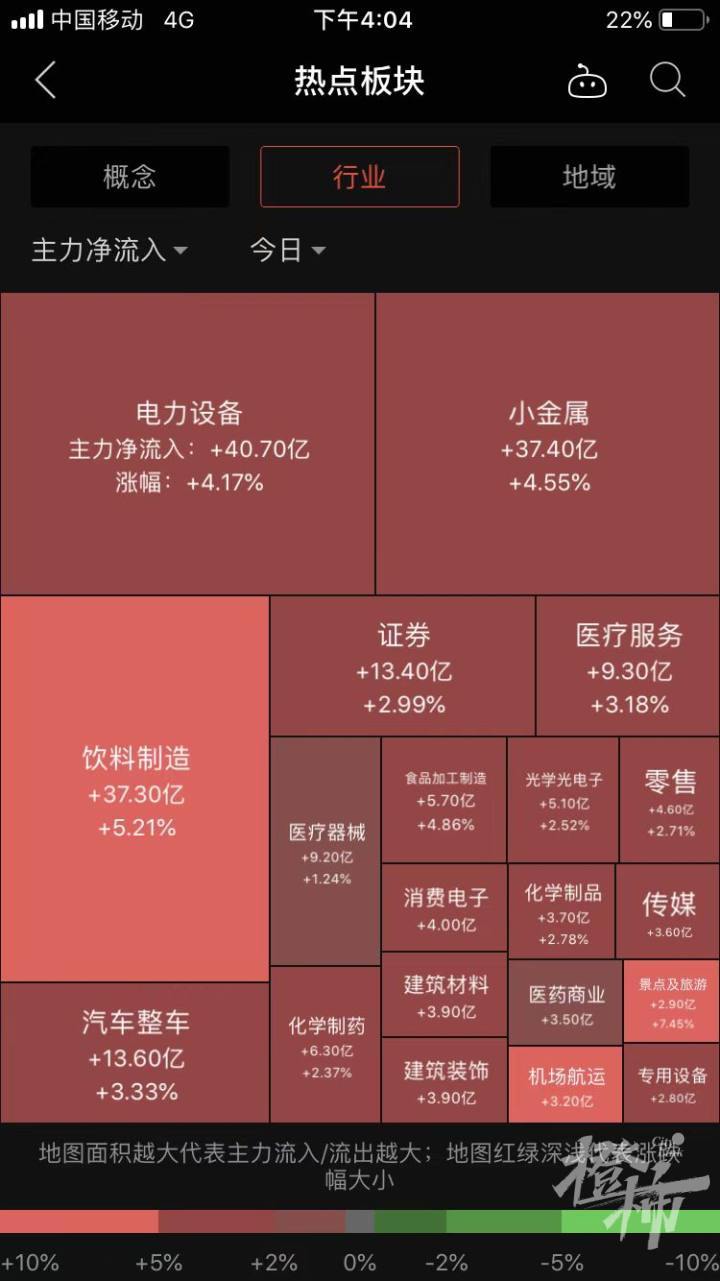Select the 行业 tab
Image resolution: width=720 pixels, height=1281 pixels.
pyautogui.click(x=359, y=177)
